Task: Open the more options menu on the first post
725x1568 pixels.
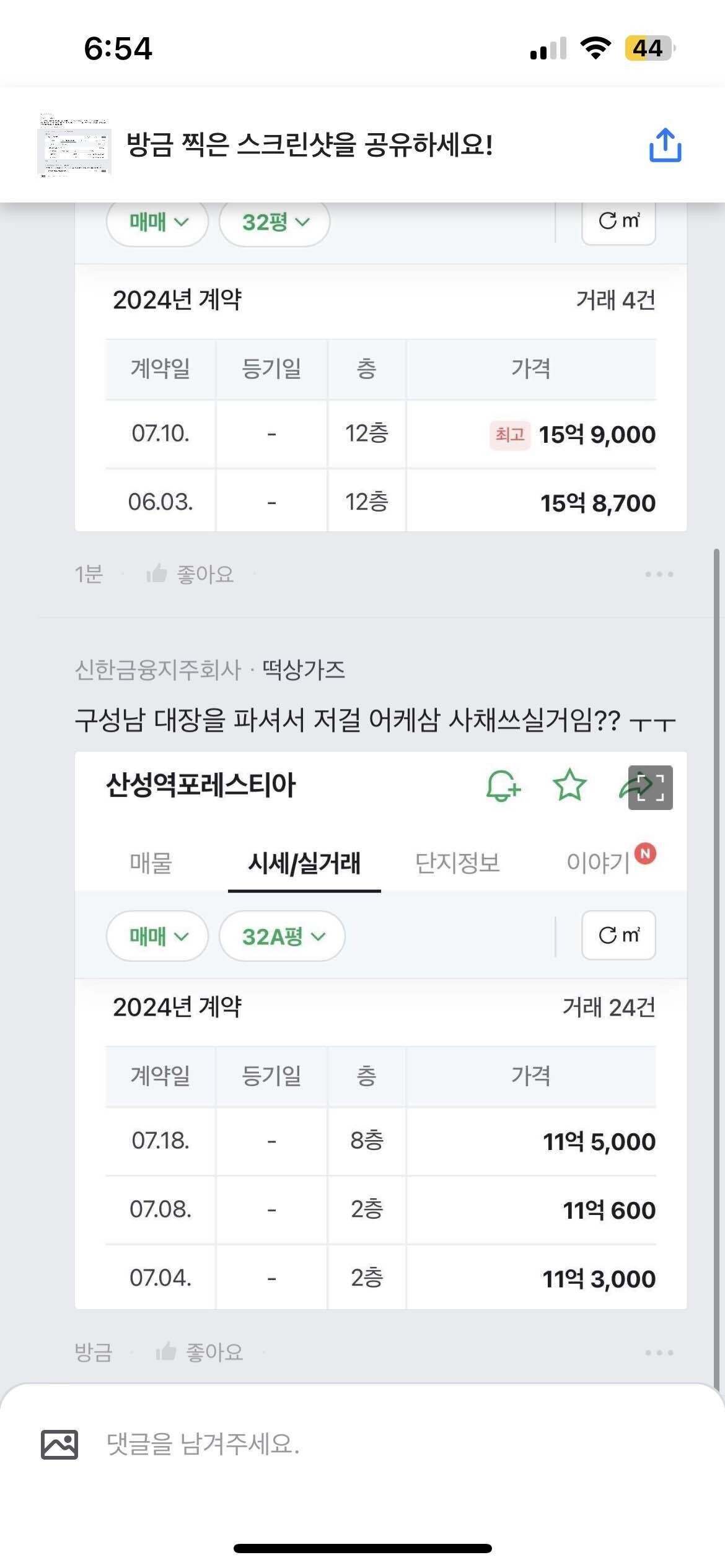Action: coord(662,573)
